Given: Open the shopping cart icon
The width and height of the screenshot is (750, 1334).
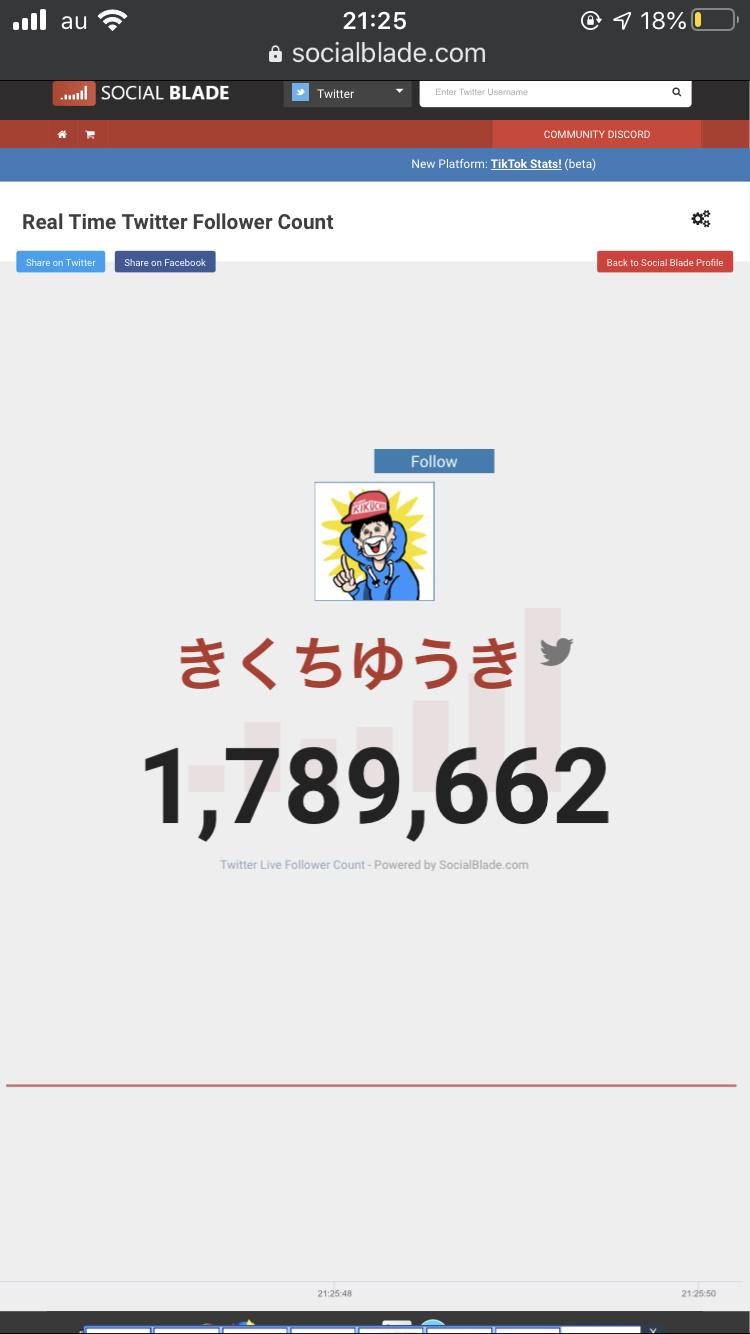Looking at the screenshot, I should pos(90,134).
